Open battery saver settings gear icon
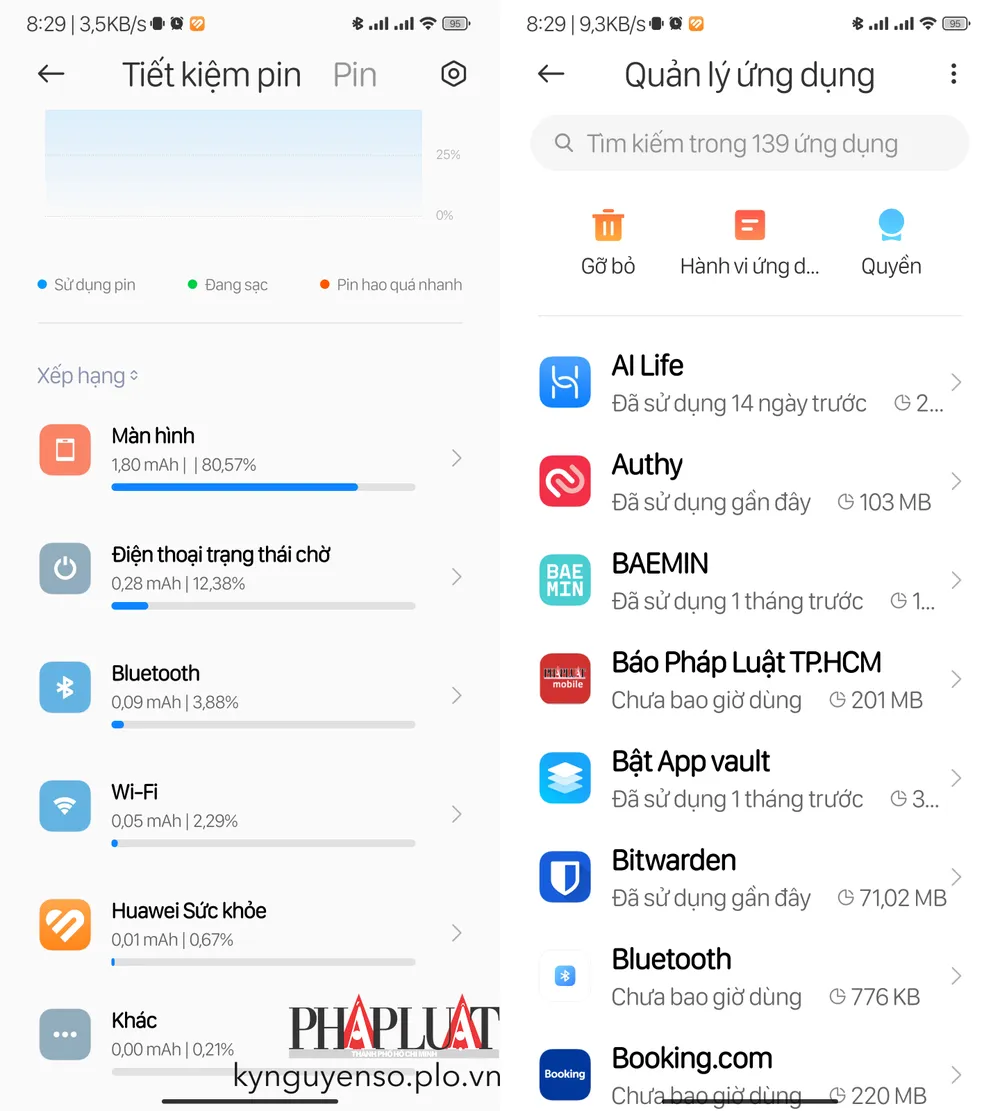 tap(453, 74)
